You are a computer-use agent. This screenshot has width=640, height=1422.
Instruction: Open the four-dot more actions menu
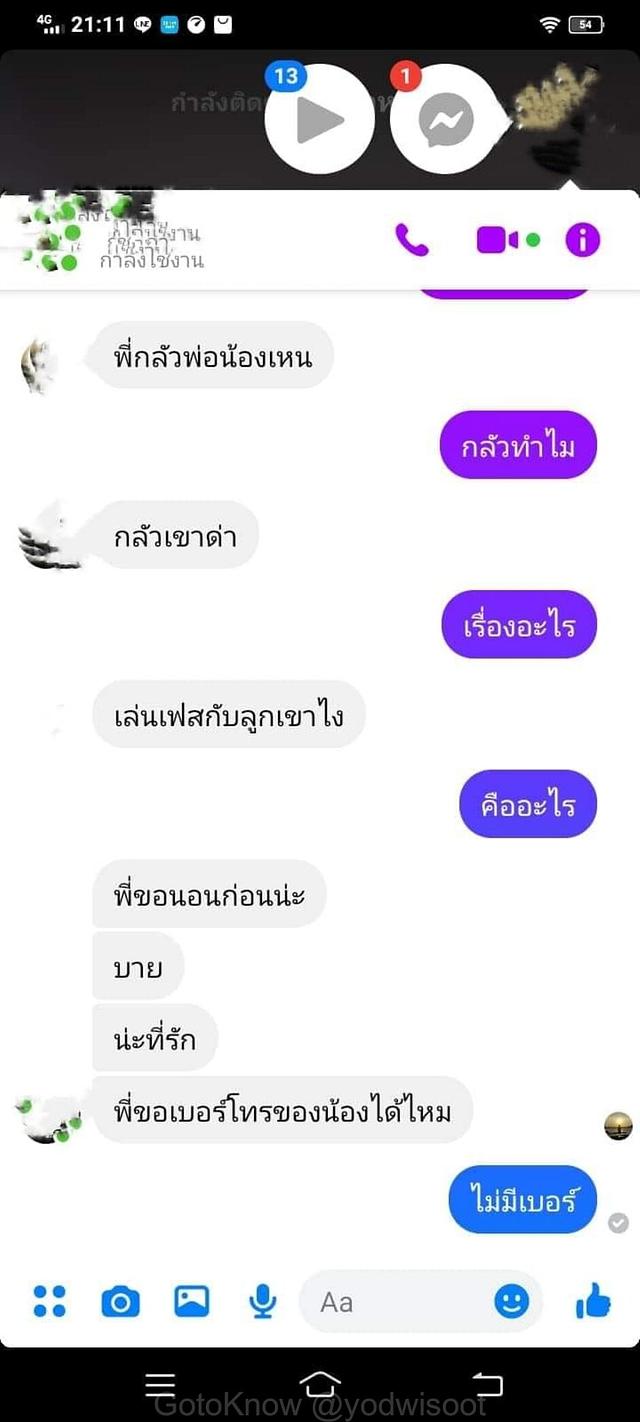pyautogui.click(x=49, y=1301)
